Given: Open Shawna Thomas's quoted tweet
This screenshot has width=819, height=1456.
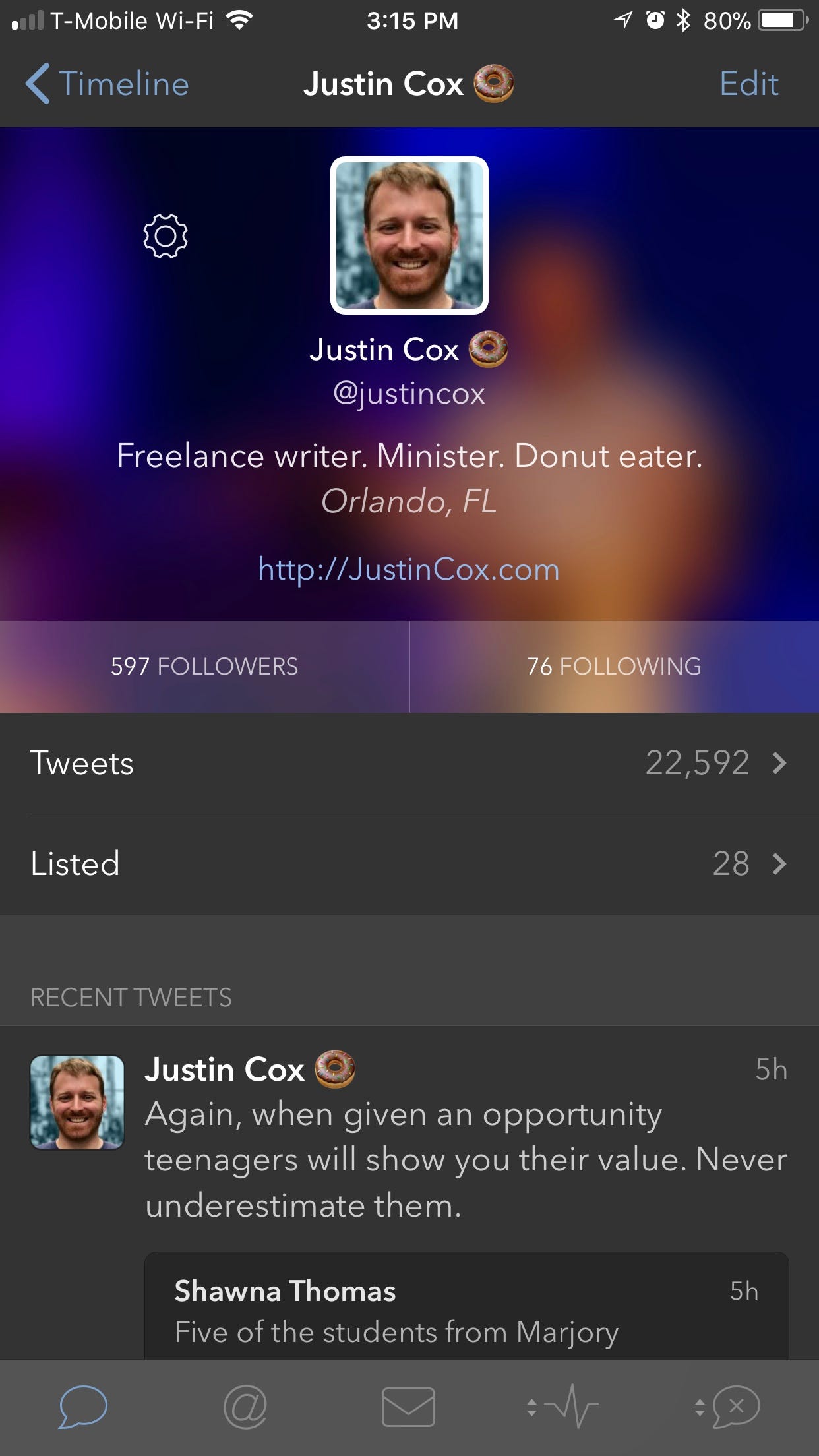Looking at the screenshot, I should coord(467,1306).
